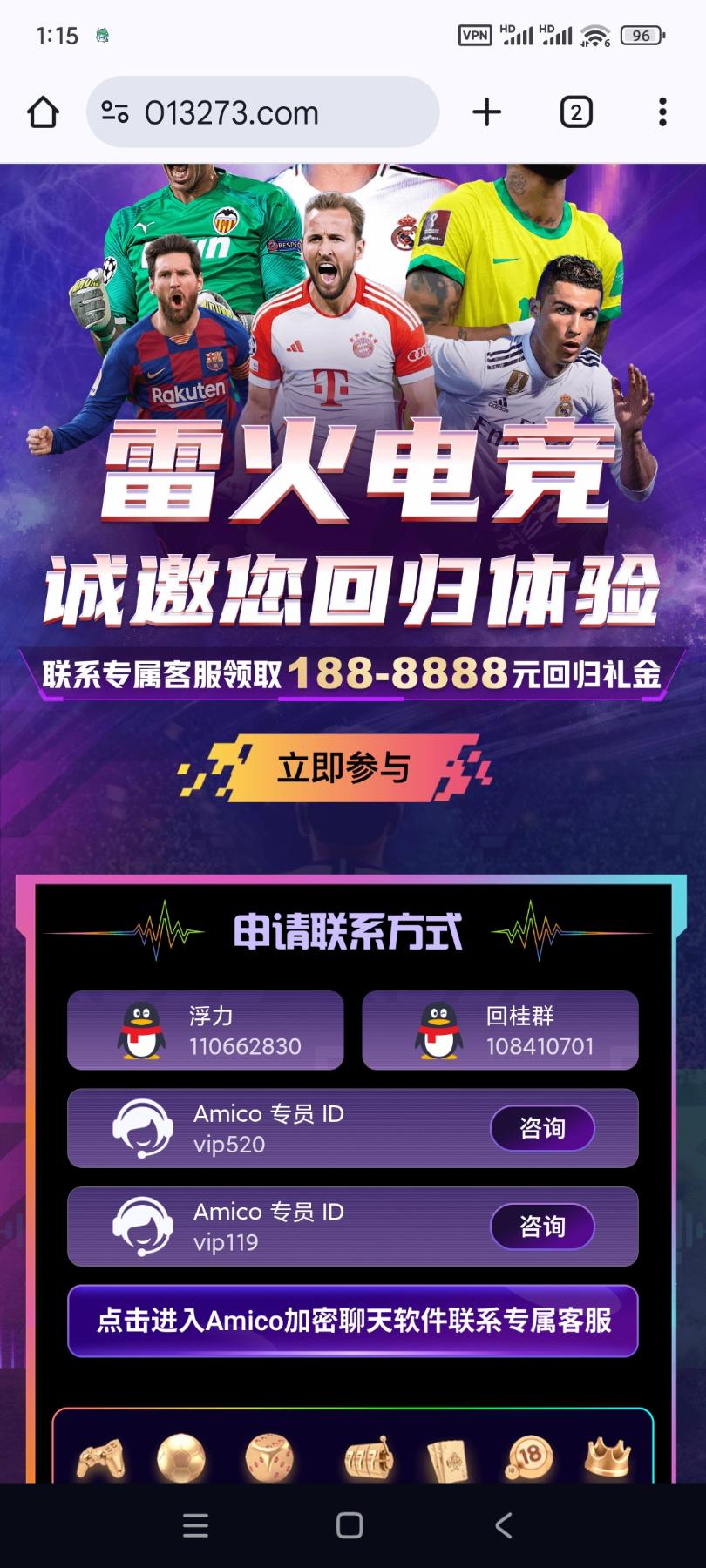Screen dimensions: 706x1568
Task: Open the 回桂群 QQ group 108410701
Action: point(500,1031)
